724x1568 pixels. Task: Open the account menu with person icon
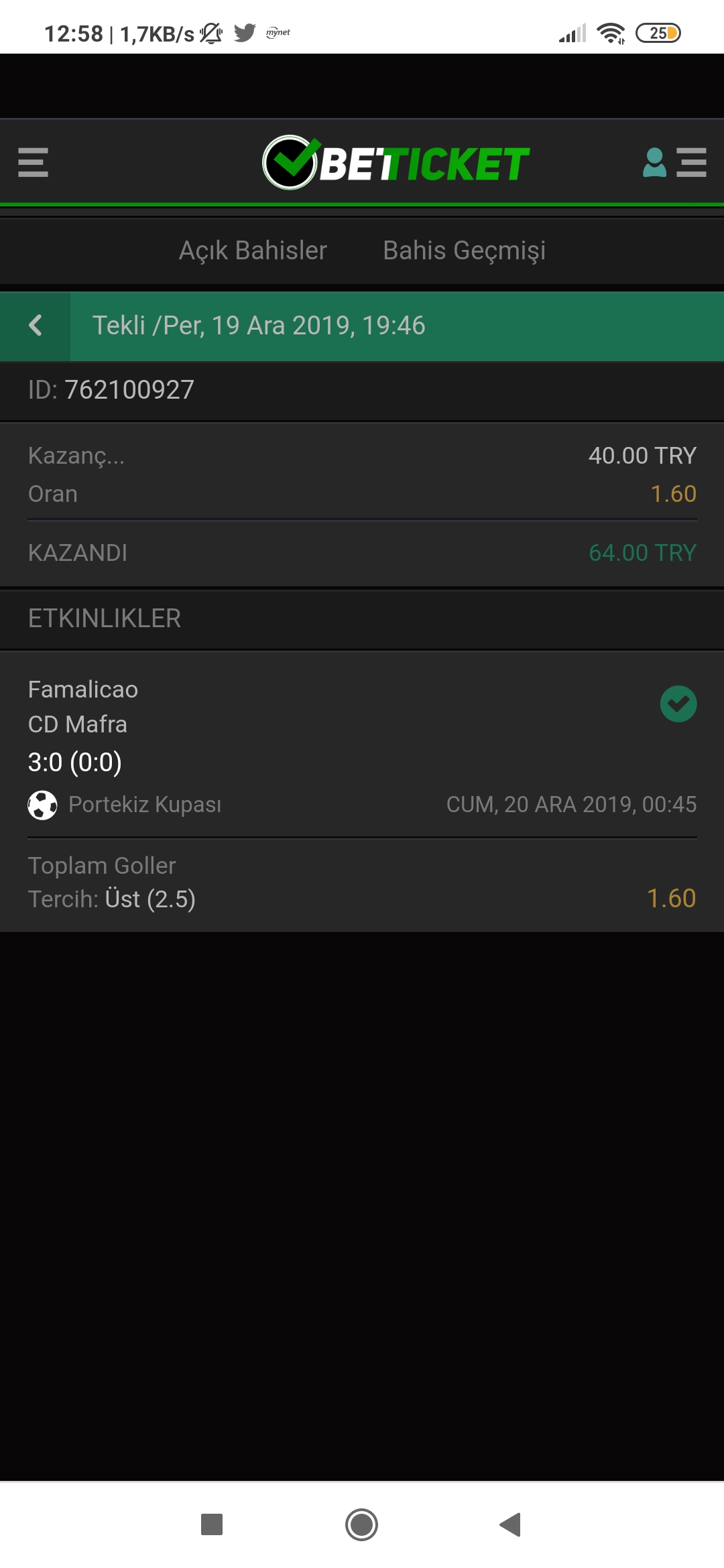pos(674,162)
